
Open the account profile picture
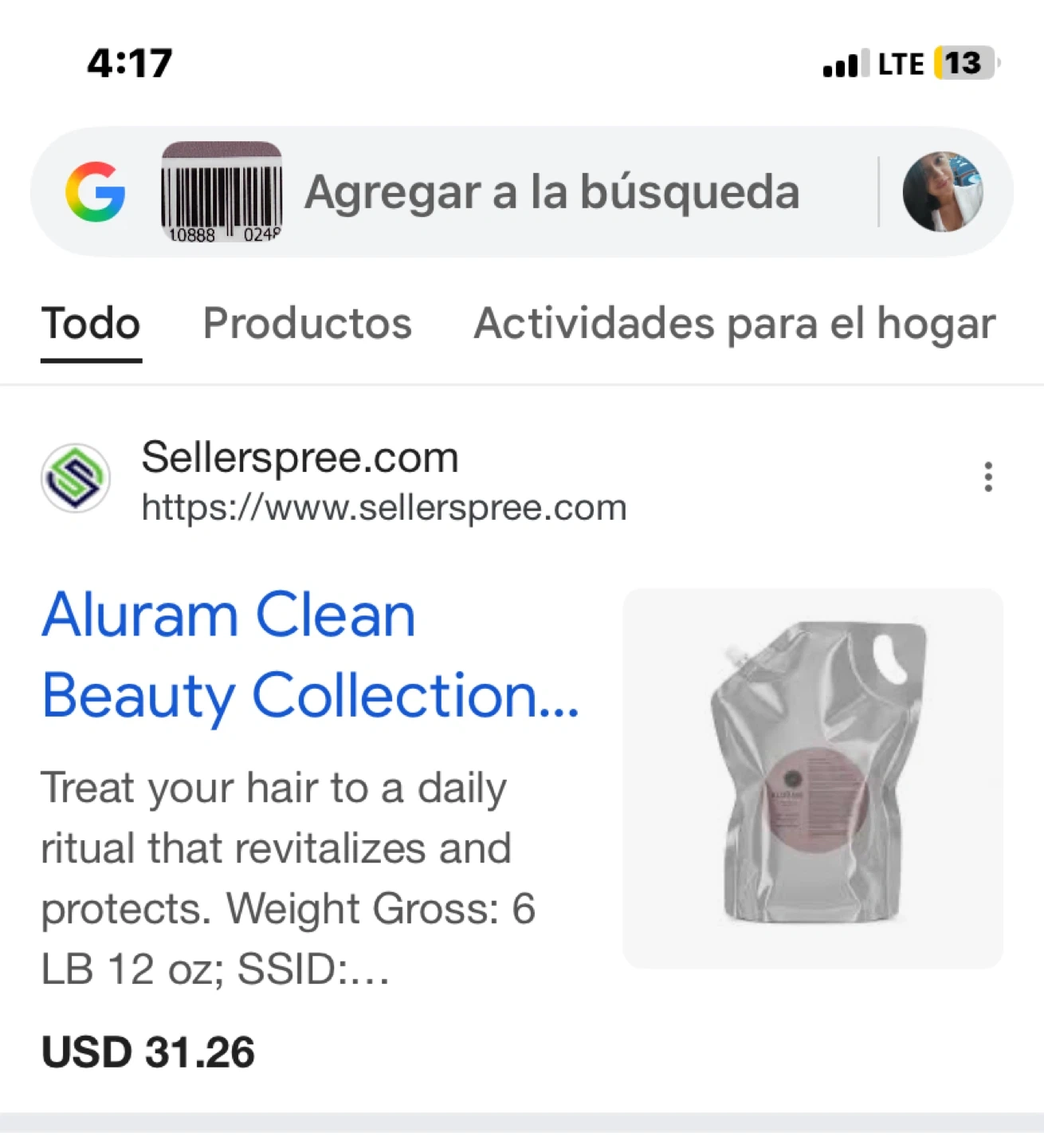pos(942,192)
